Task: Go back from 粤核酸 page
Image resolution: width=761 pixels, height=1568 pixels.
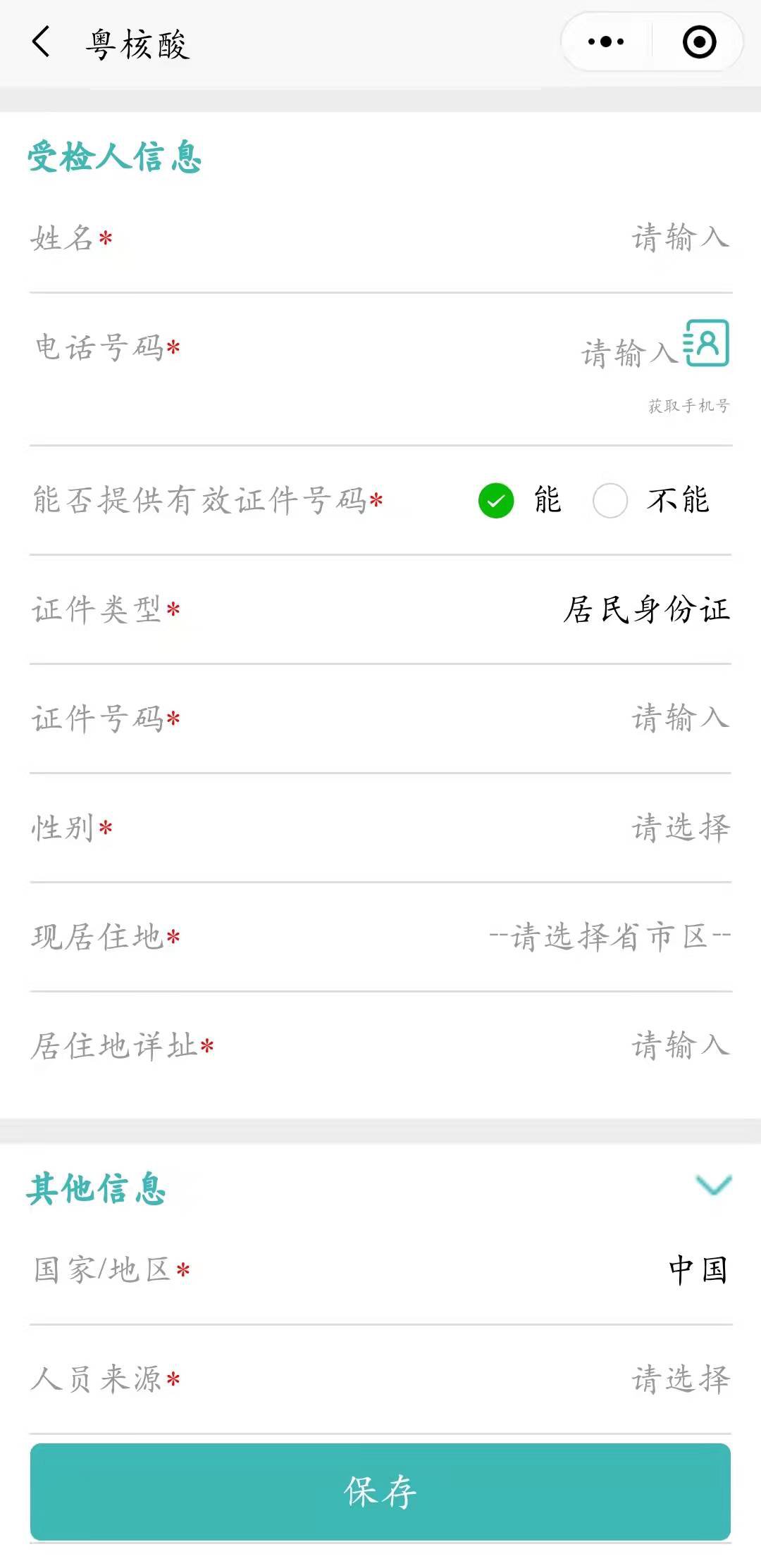Action: (x=42, y=42)
